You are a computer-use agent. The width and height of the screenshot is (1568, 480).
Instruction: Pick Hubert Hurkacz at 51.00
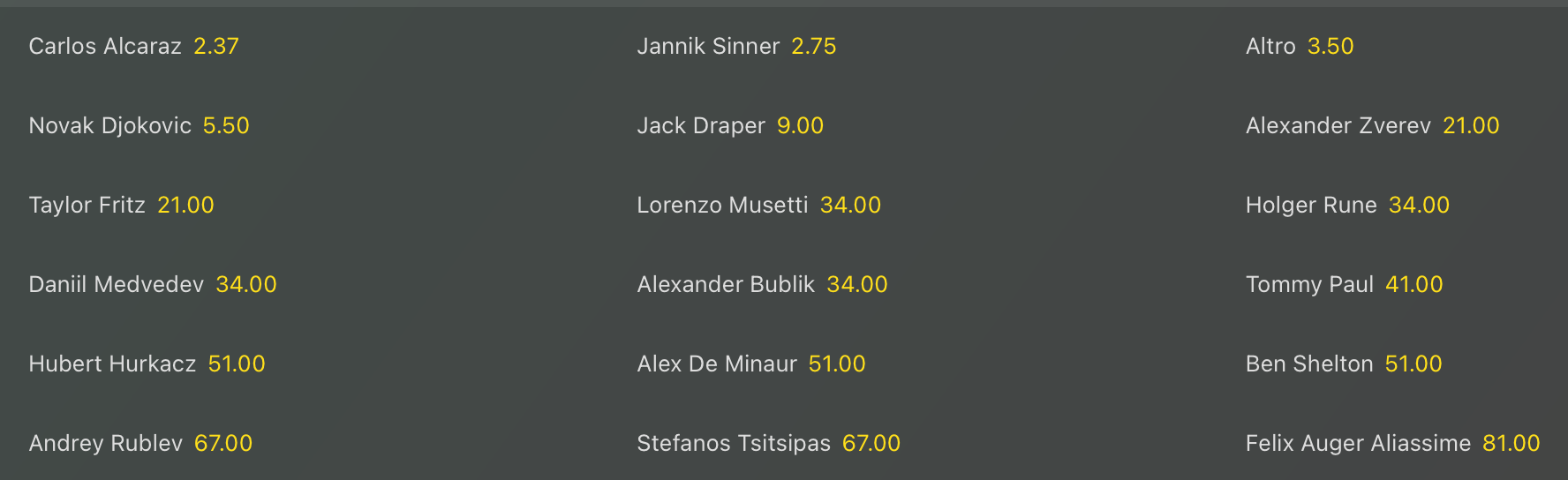(147, 364)
